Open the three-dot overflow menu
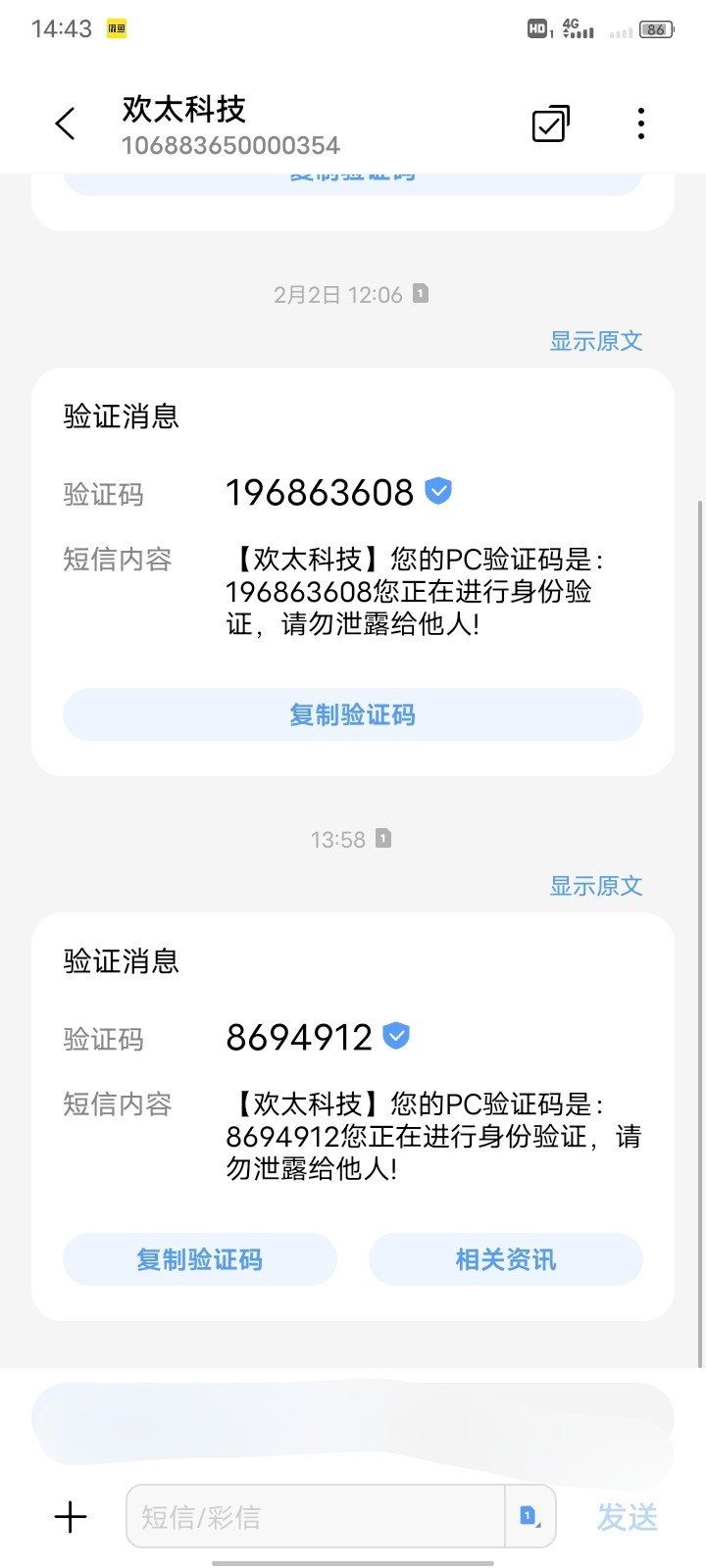 [640, 124]
